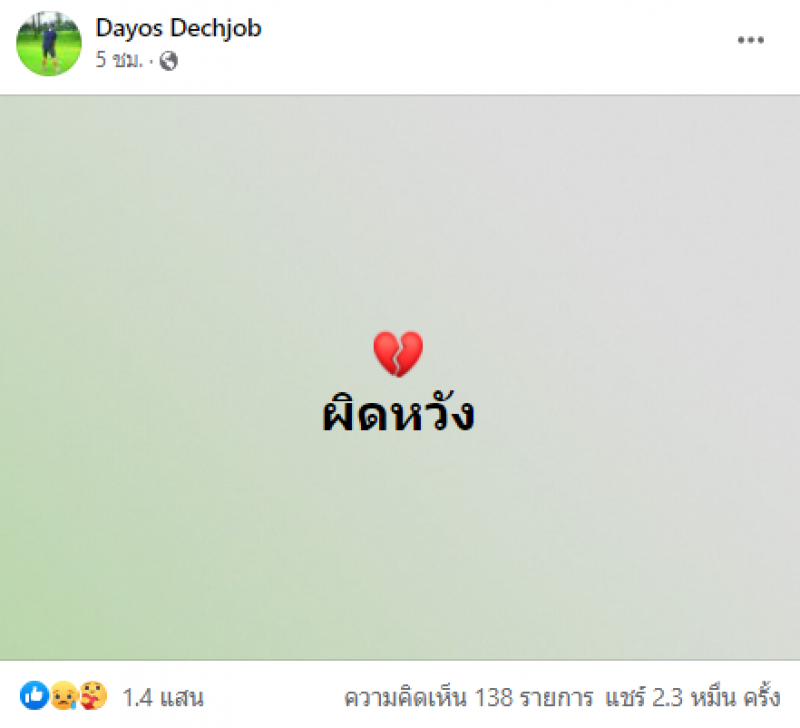Image resolution: width=800 pixels, height=728 pixels.
Task: Open the Dayos Dechjob profile name link
Action: [178, 28]
